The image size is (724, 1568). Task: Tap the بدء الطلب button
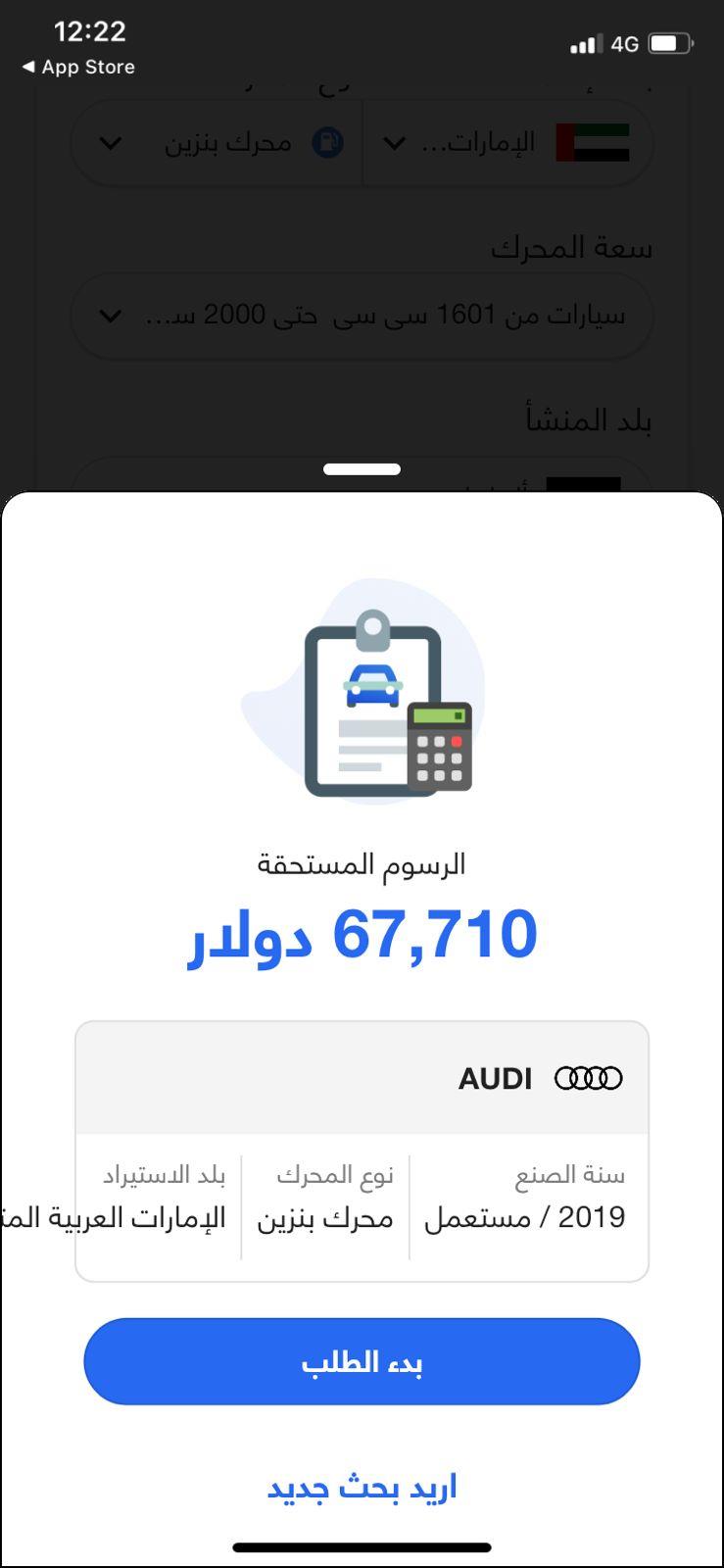tap(362, 1361)
